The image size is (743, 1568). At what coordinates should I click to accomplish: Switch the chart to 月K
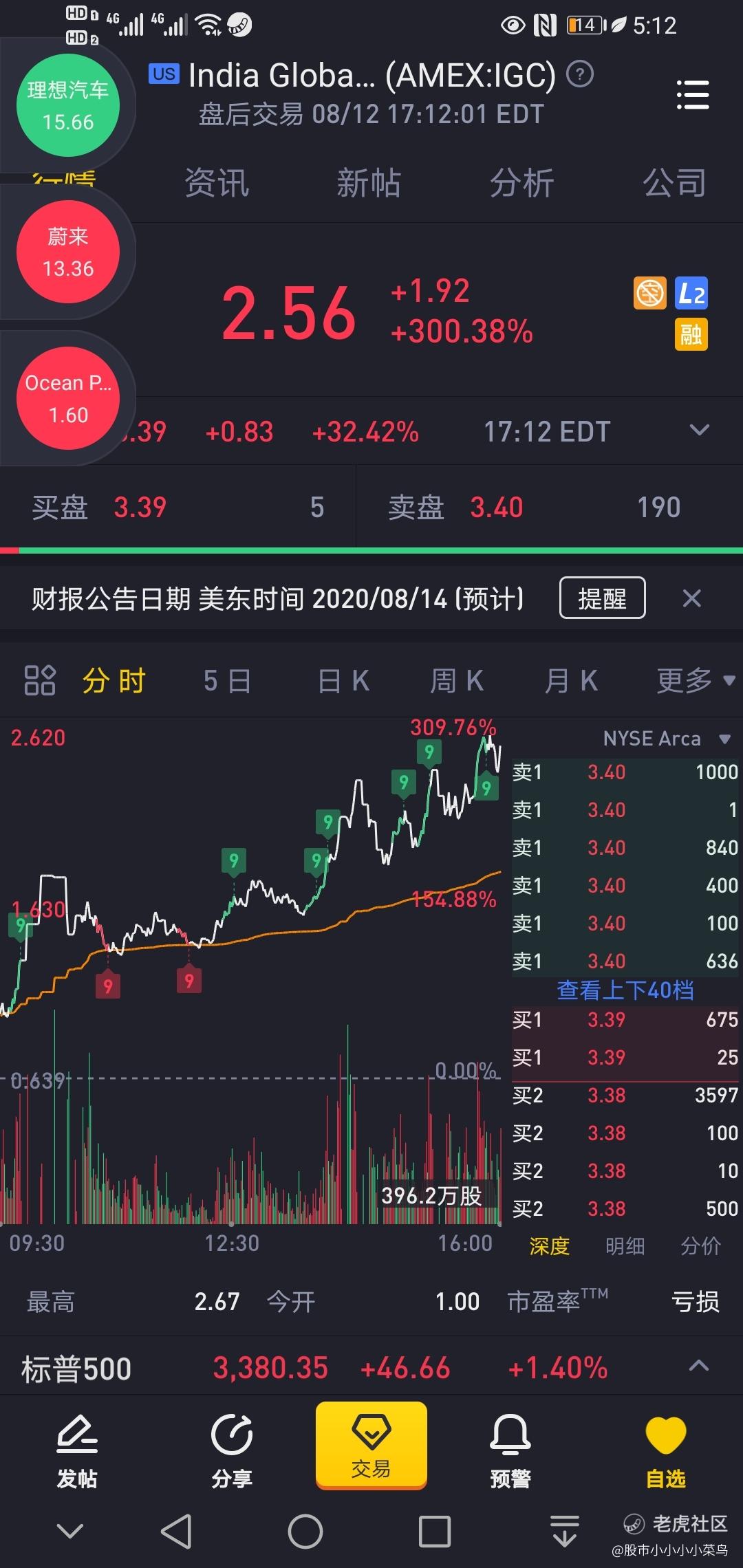571,682
